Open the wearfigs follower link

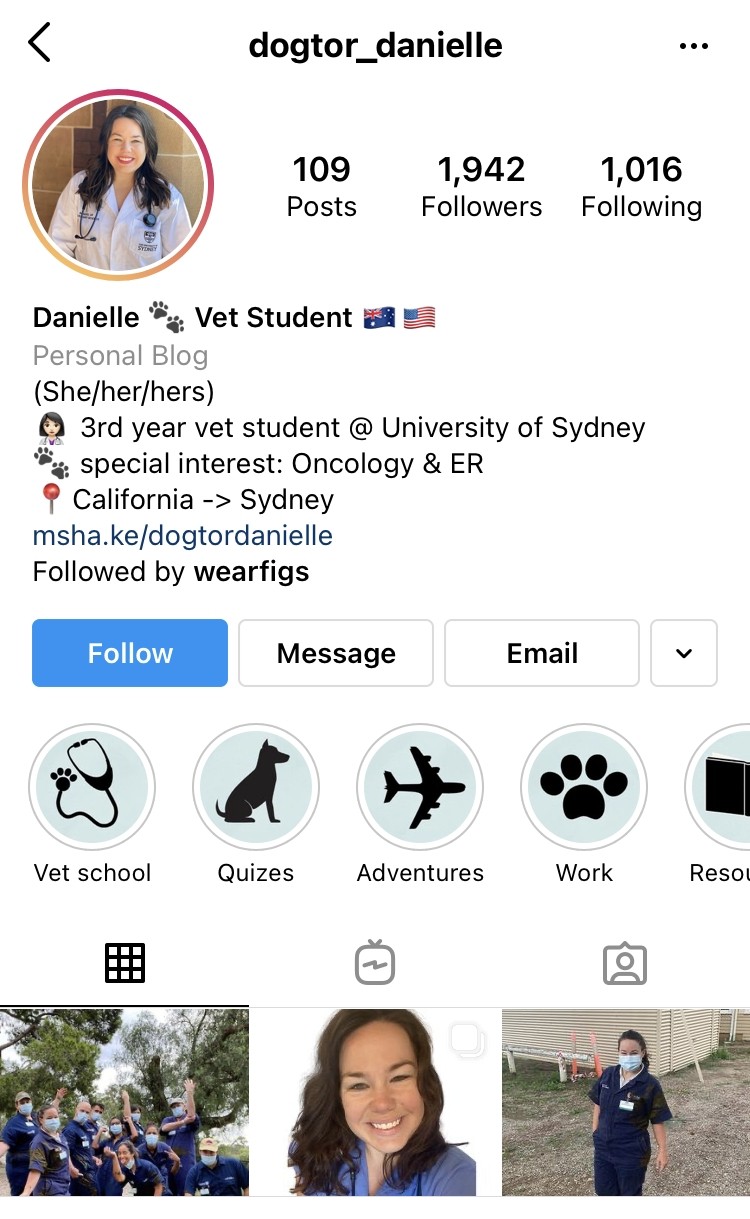pyautogui.click(x=251, y=571)
